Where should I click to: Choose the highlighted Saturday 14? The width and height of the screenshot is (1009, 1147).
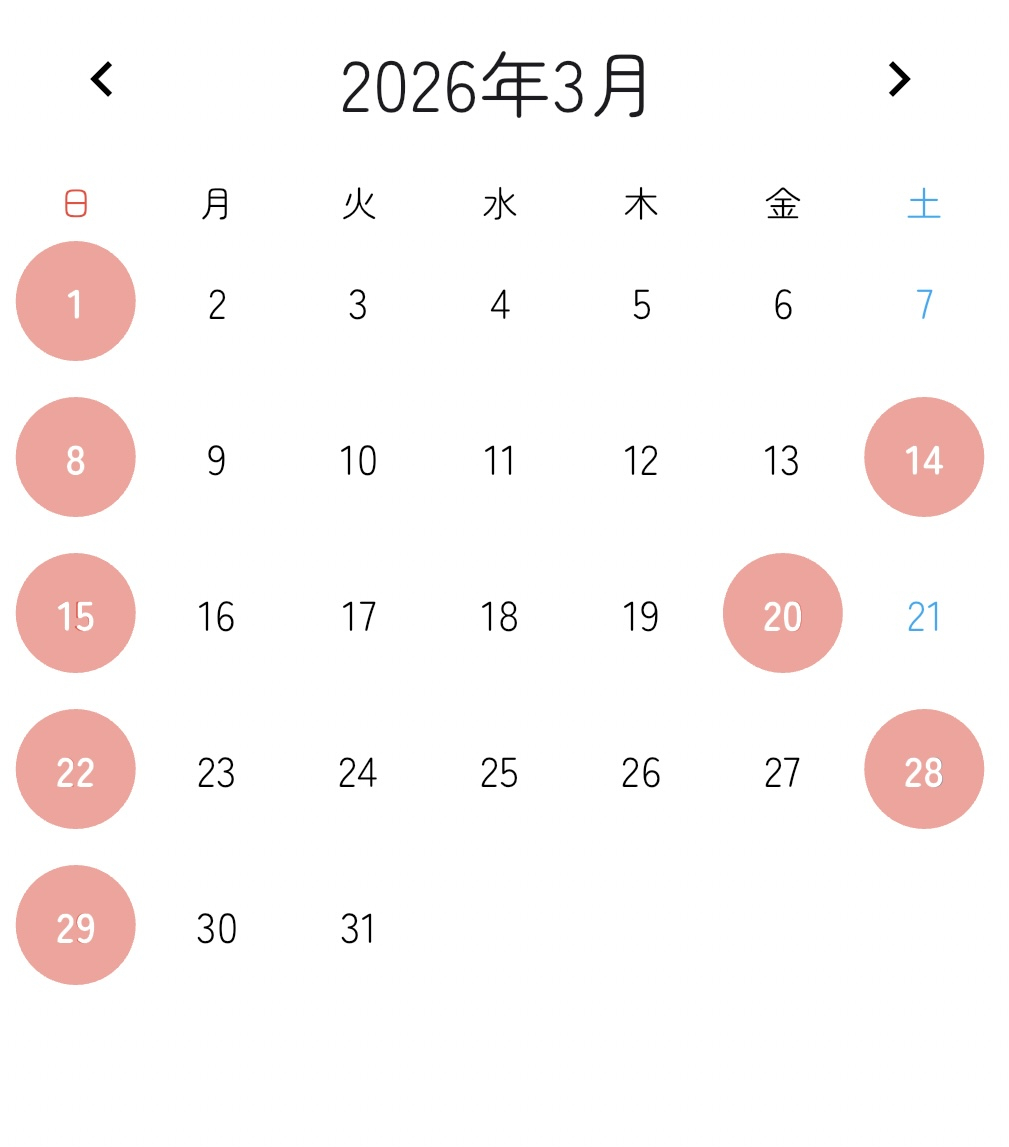tap(923, 458)
